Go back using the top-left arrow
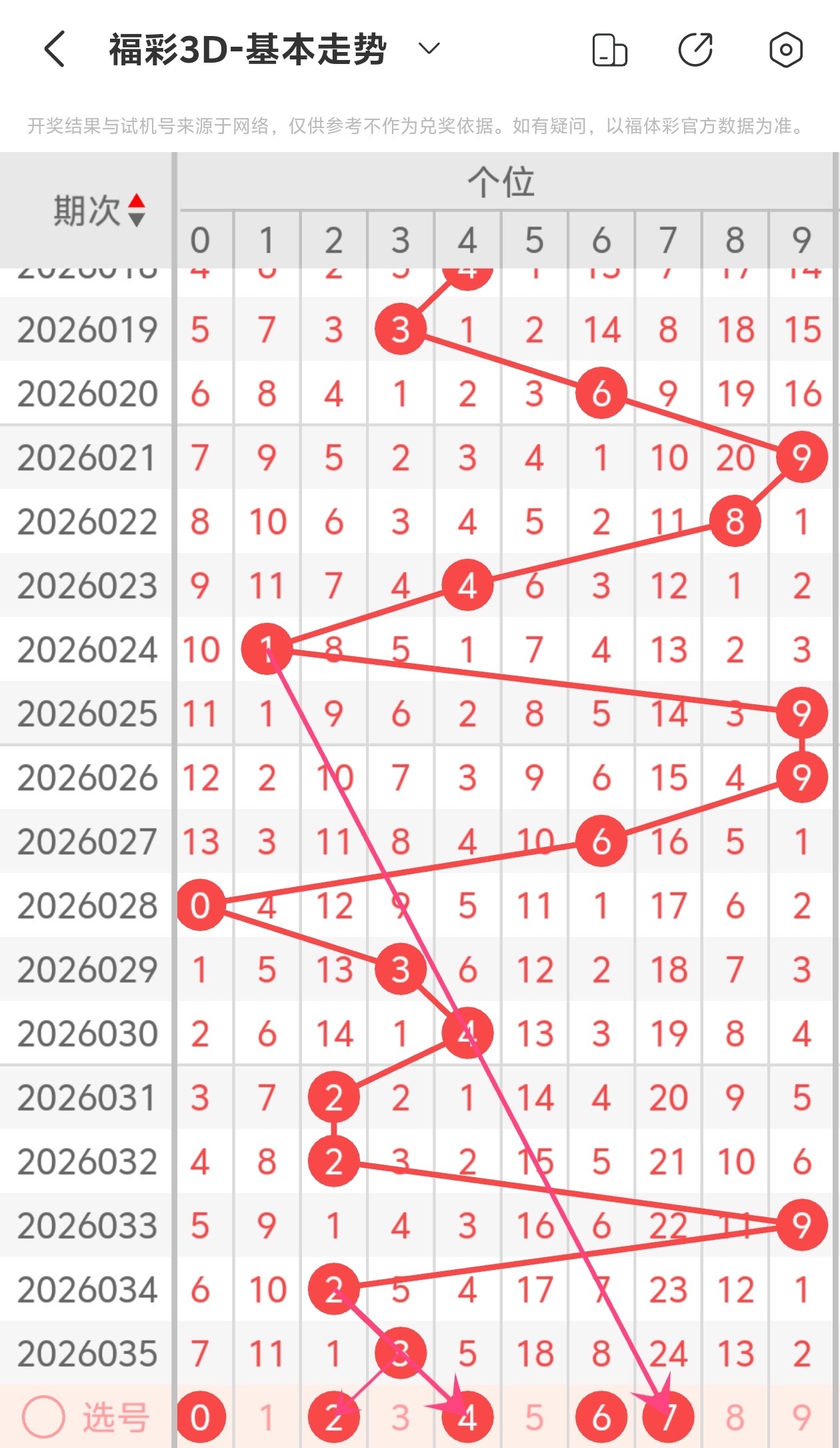840x1448 pixels. pos(55,49)
